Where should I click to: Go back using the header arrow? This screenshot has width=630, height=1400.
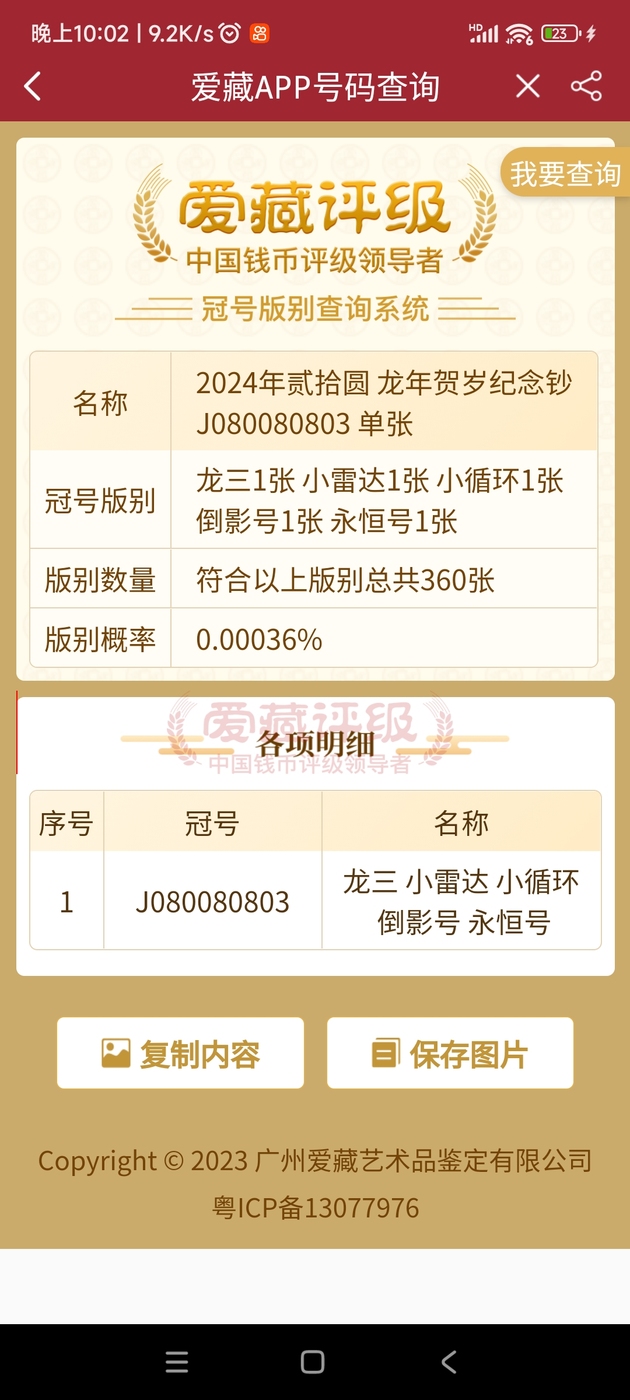tap(33, 87)
